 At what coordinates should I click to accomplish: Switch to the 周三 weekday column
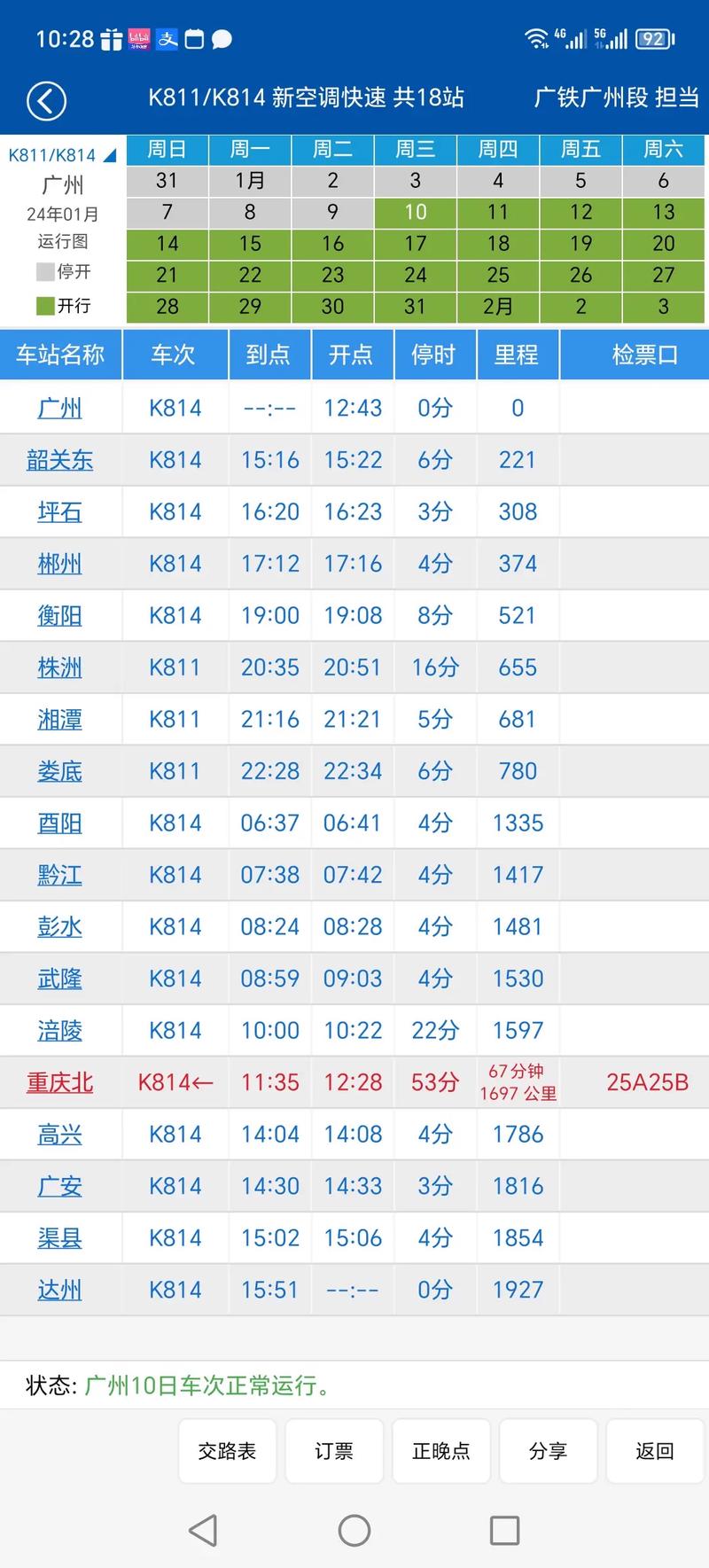415,150
